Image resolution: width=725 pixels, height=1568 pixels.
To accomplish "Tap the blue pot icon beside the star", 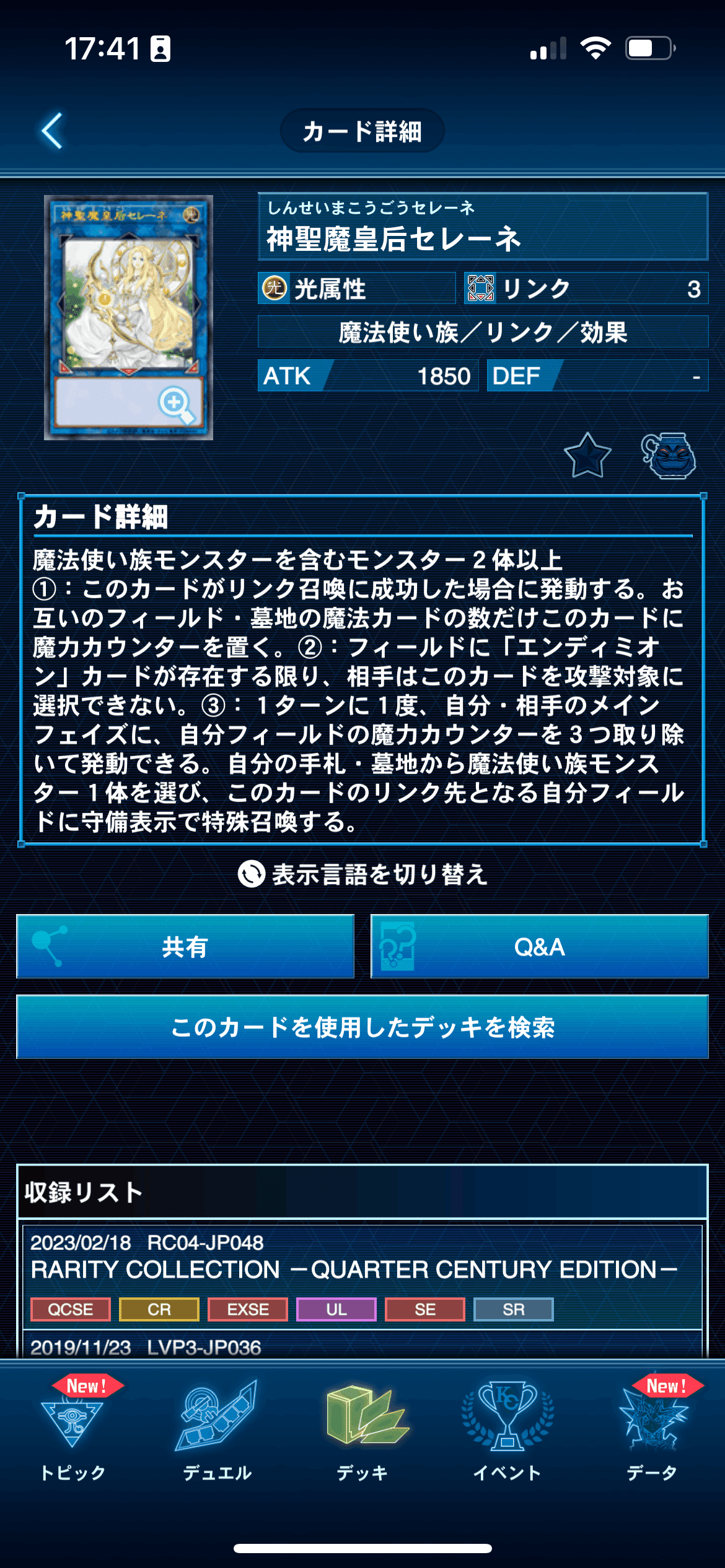I will (x=669, y=456).
